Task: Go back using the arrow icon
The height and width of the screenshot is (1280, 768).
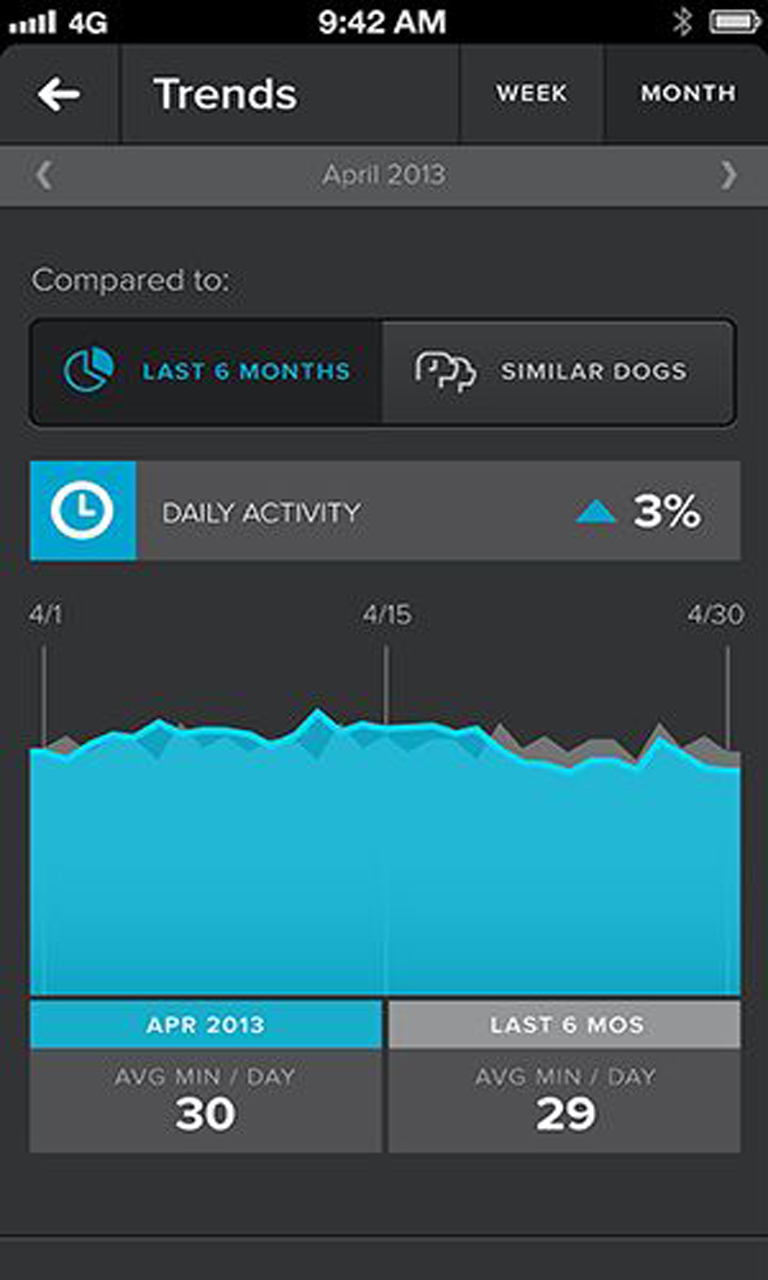Action: point(59,94)
